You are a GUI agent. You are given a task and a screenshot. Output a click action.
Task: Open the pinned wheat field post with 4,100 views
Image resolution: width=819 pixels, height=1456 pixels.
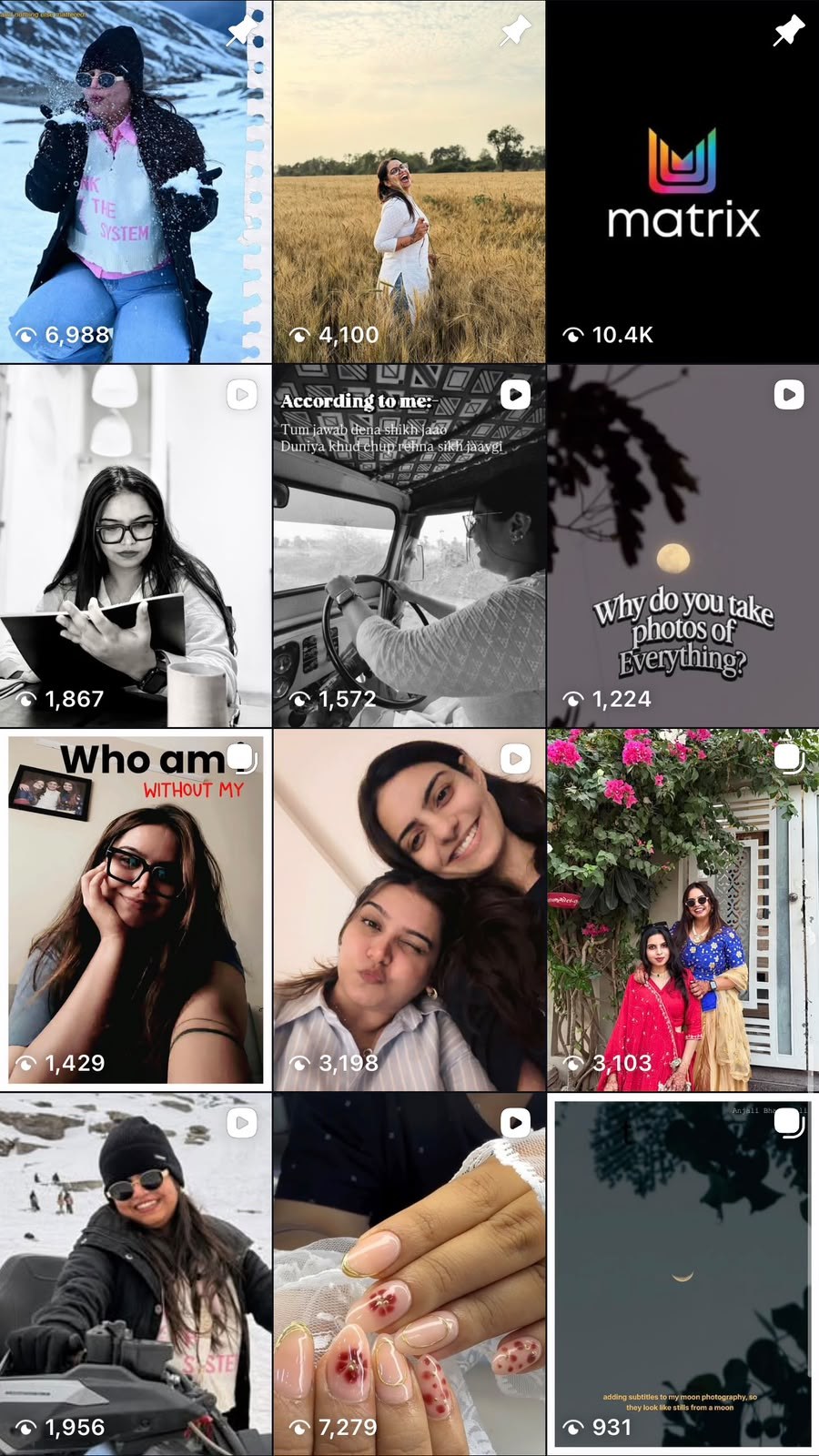point(409,181)
